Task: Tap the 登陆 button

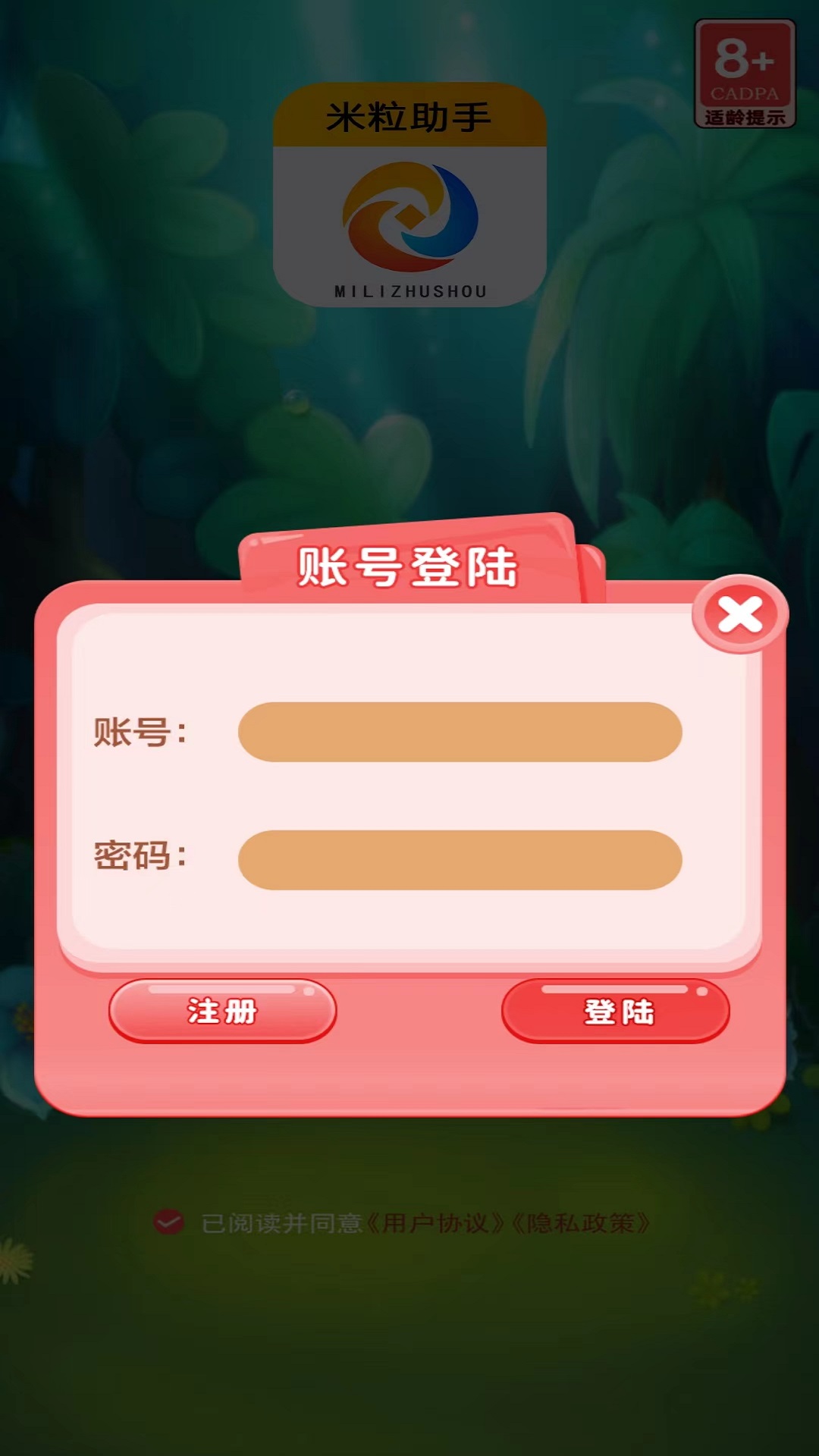Action: click(x=615, y=1012)
